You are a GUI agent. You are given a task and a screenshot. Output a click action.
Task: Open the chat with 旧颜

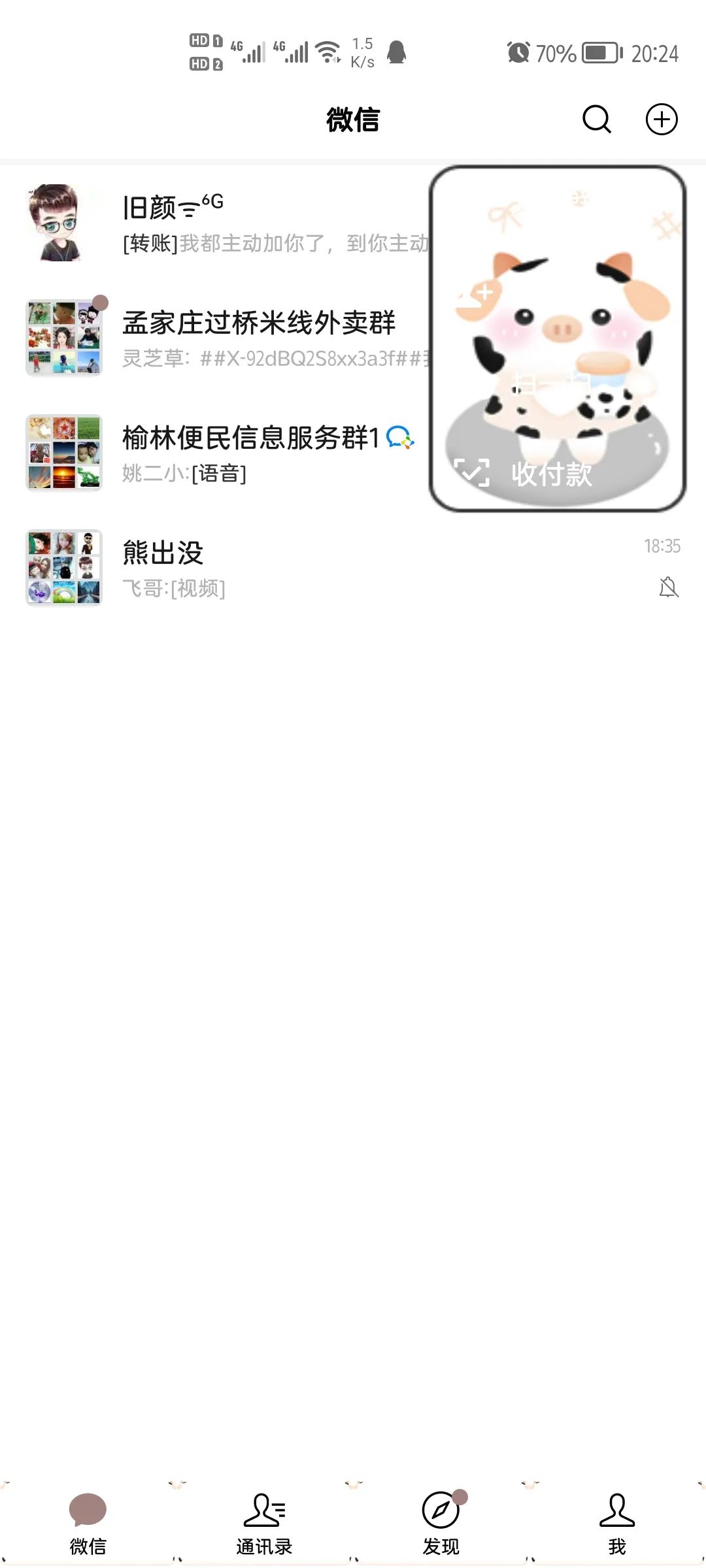click(x=261, y=224)
